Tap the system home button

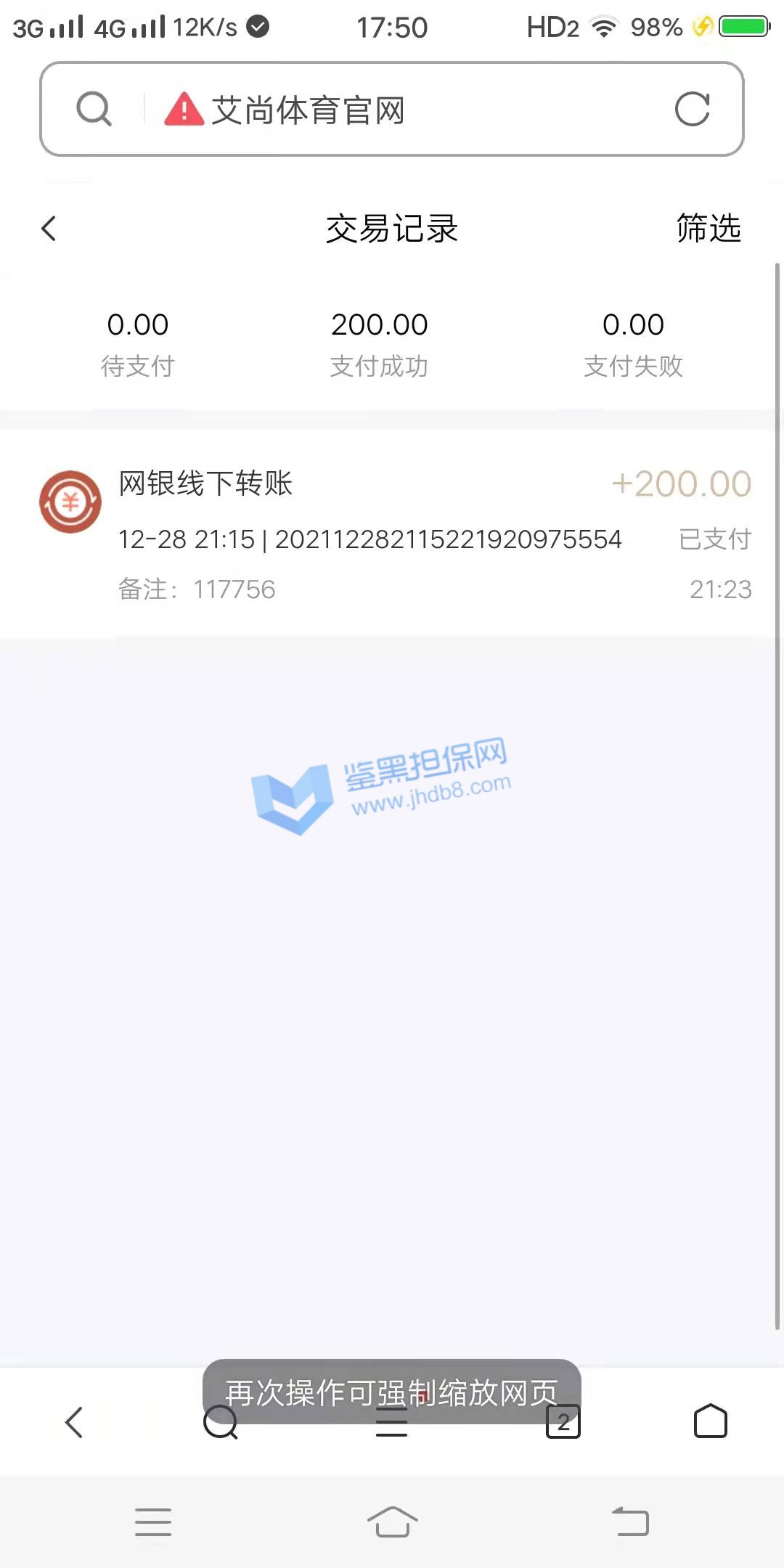[392, 1522]
